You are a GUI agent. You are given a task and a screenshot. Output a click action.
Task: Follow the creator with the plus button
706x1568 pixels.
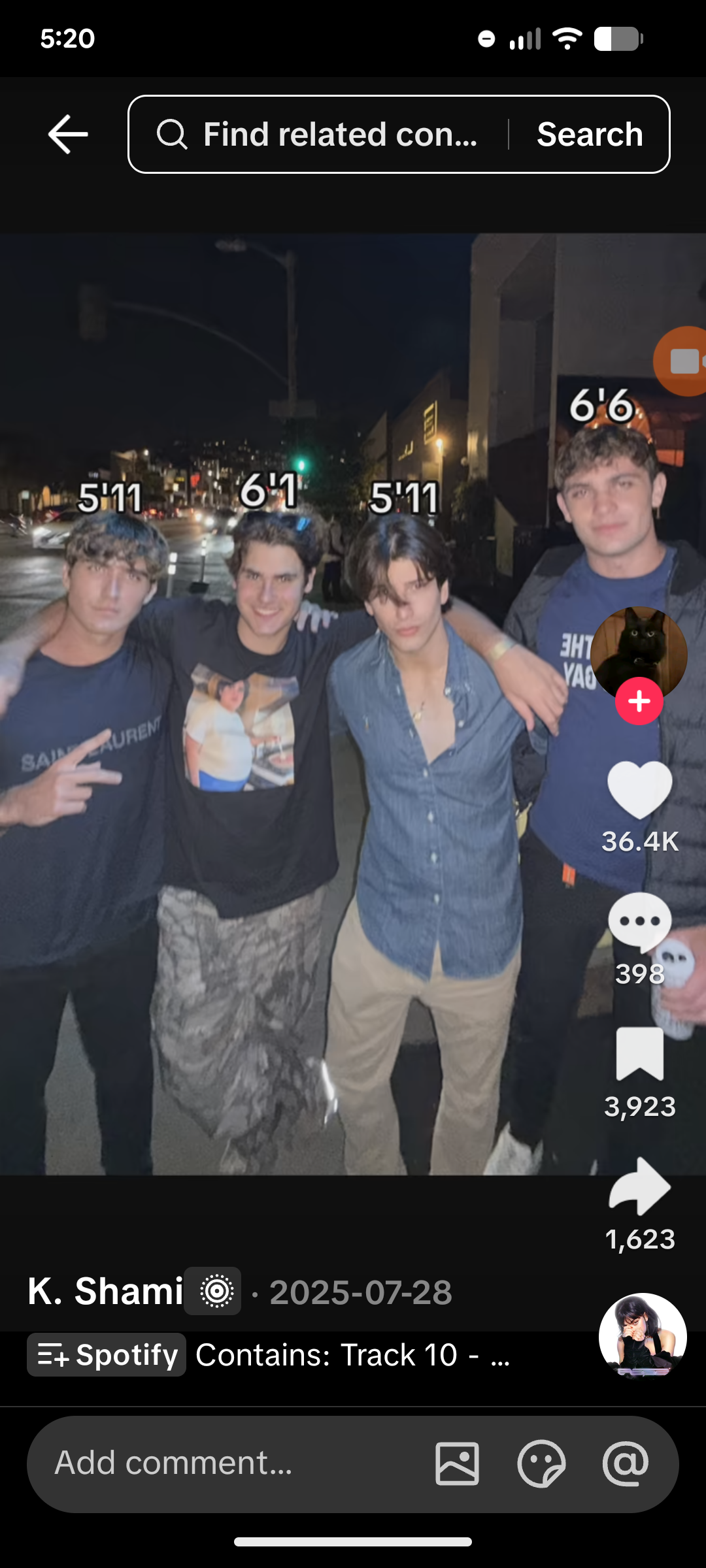[639, 701]
